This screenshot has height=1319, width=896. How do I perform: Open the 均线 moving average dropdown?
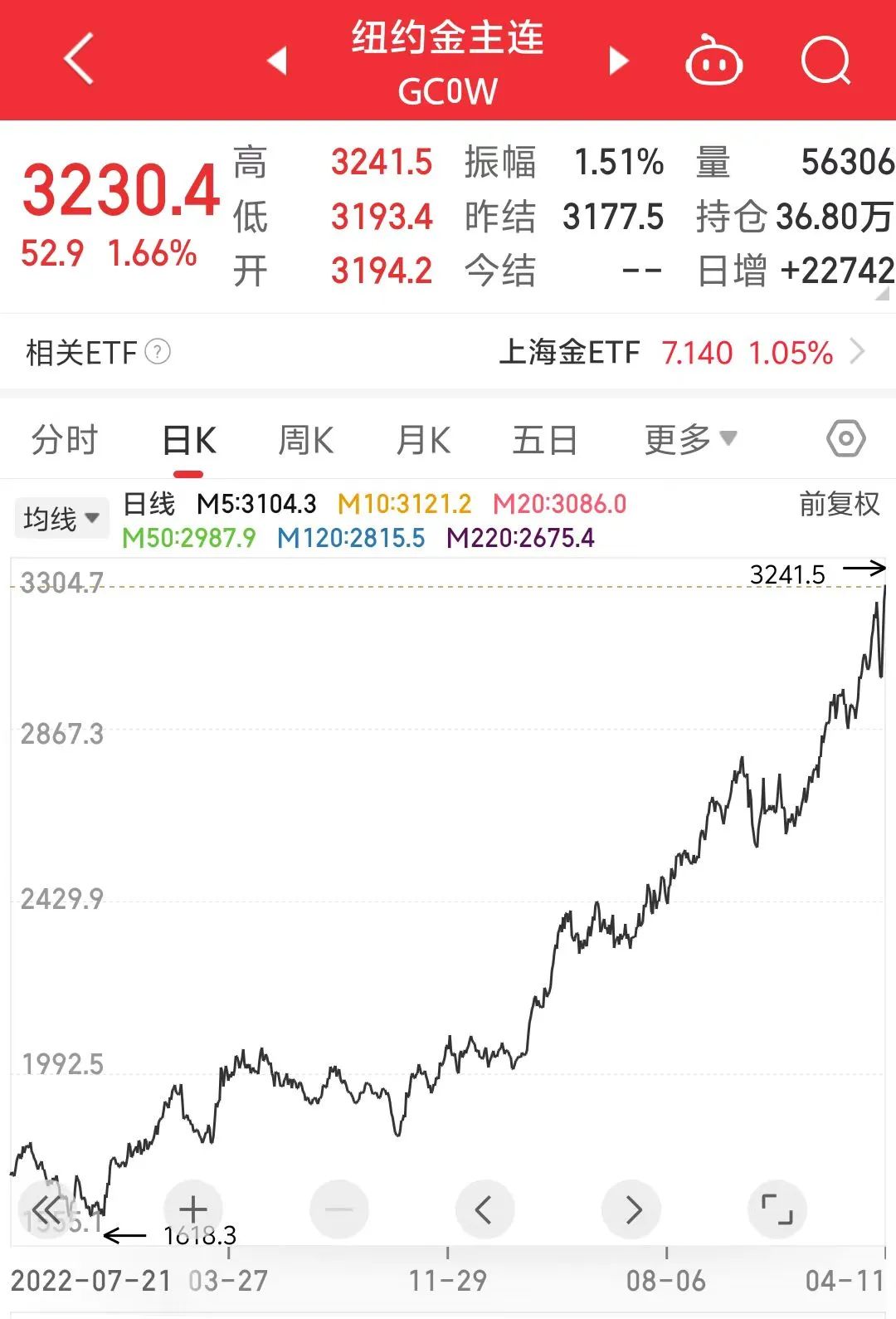61,516
